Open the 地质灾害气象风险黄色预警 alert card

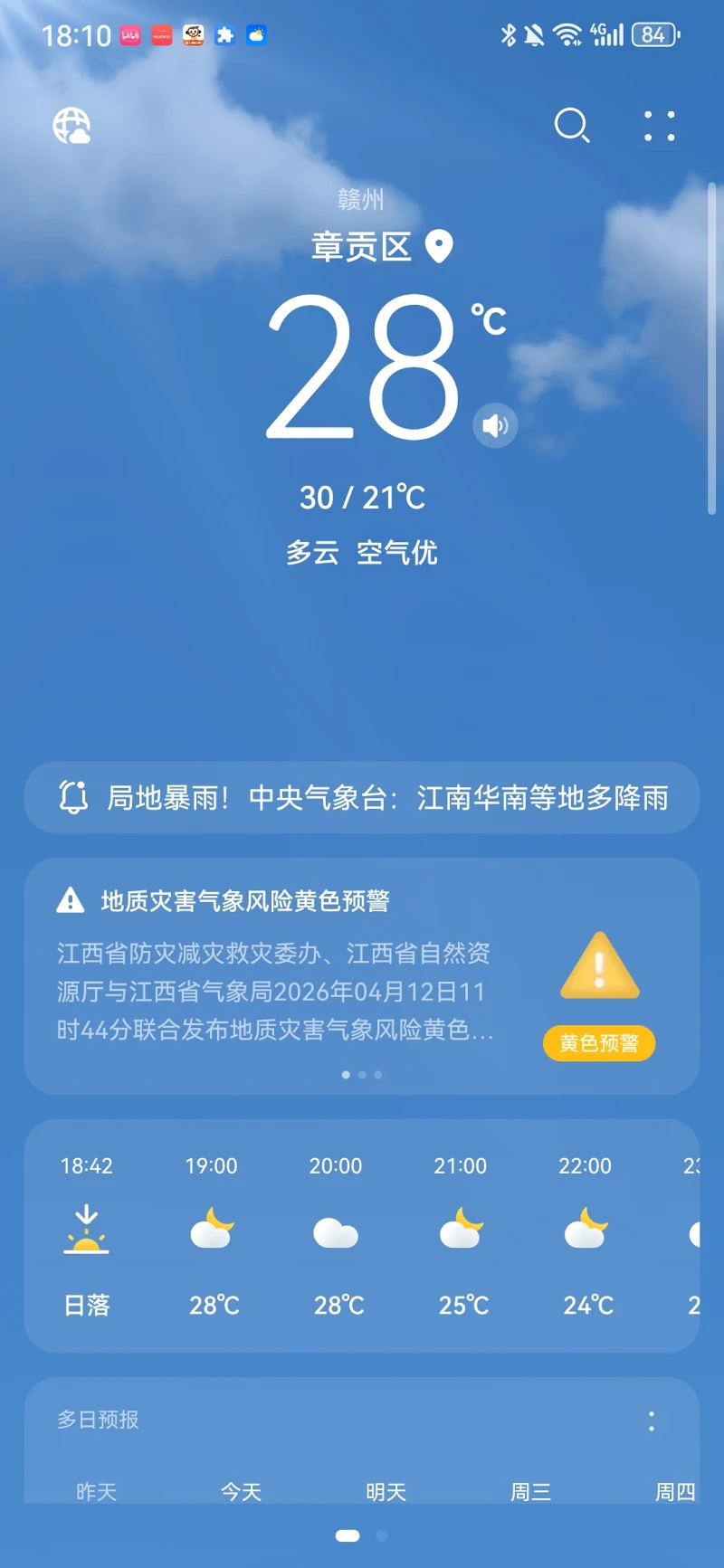[x=271, y=977]
